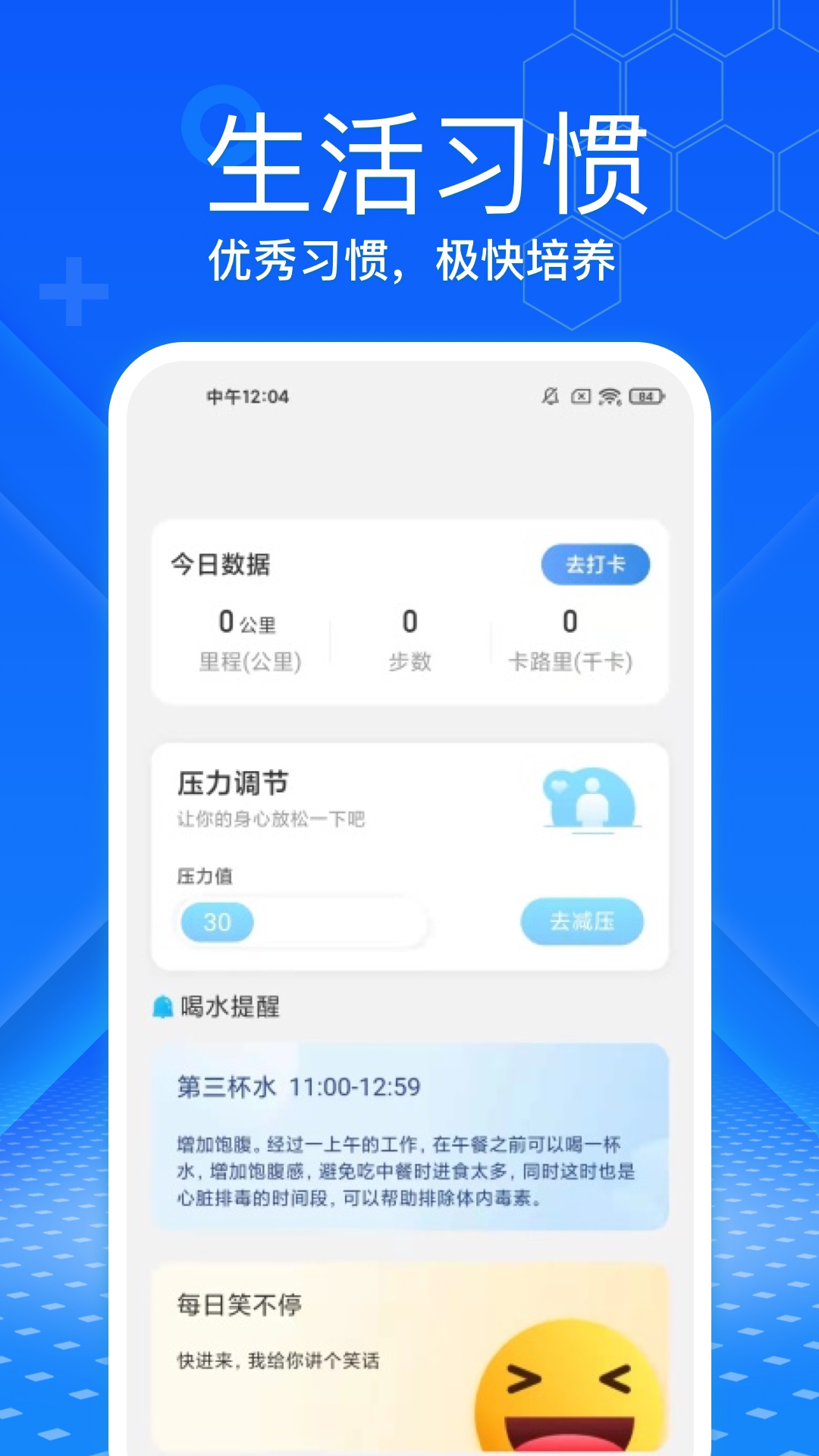Image resolution: width=819 pixels, height=1456 pixels.
Task: Tap the battery indicator showing 84
Action: point(648,395)
